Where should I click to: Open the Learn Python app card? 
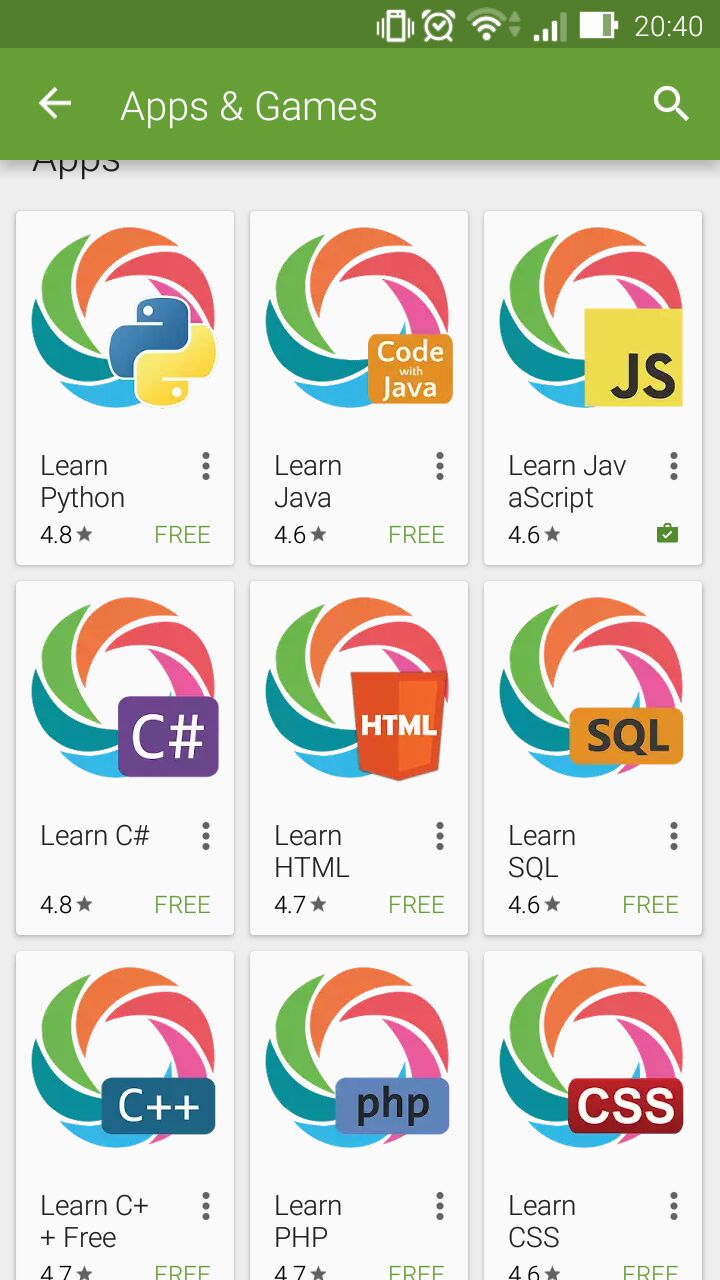point(125,320)
